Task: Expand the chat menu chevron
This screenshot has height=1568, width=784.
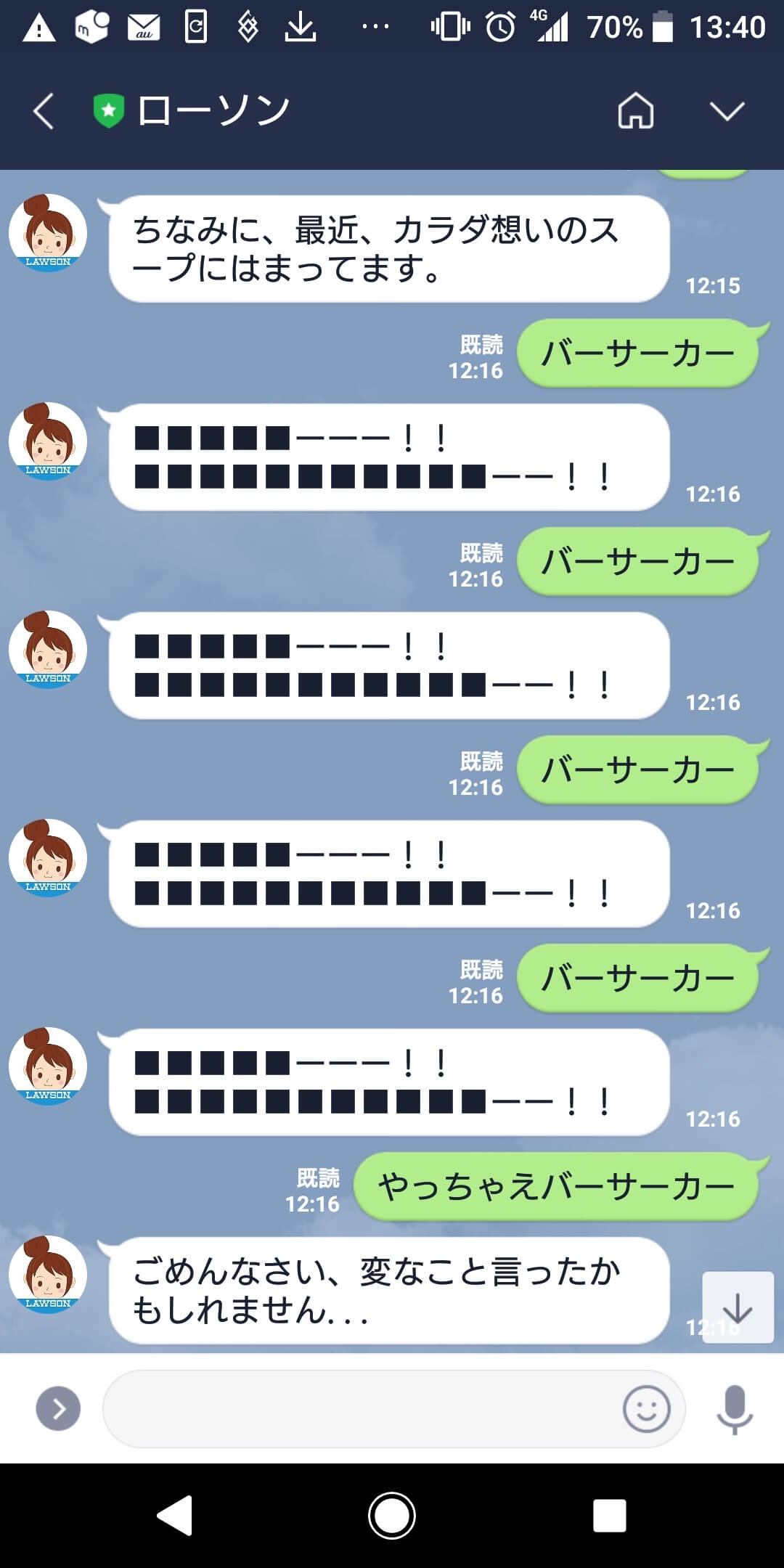Action: pos(727,111)
